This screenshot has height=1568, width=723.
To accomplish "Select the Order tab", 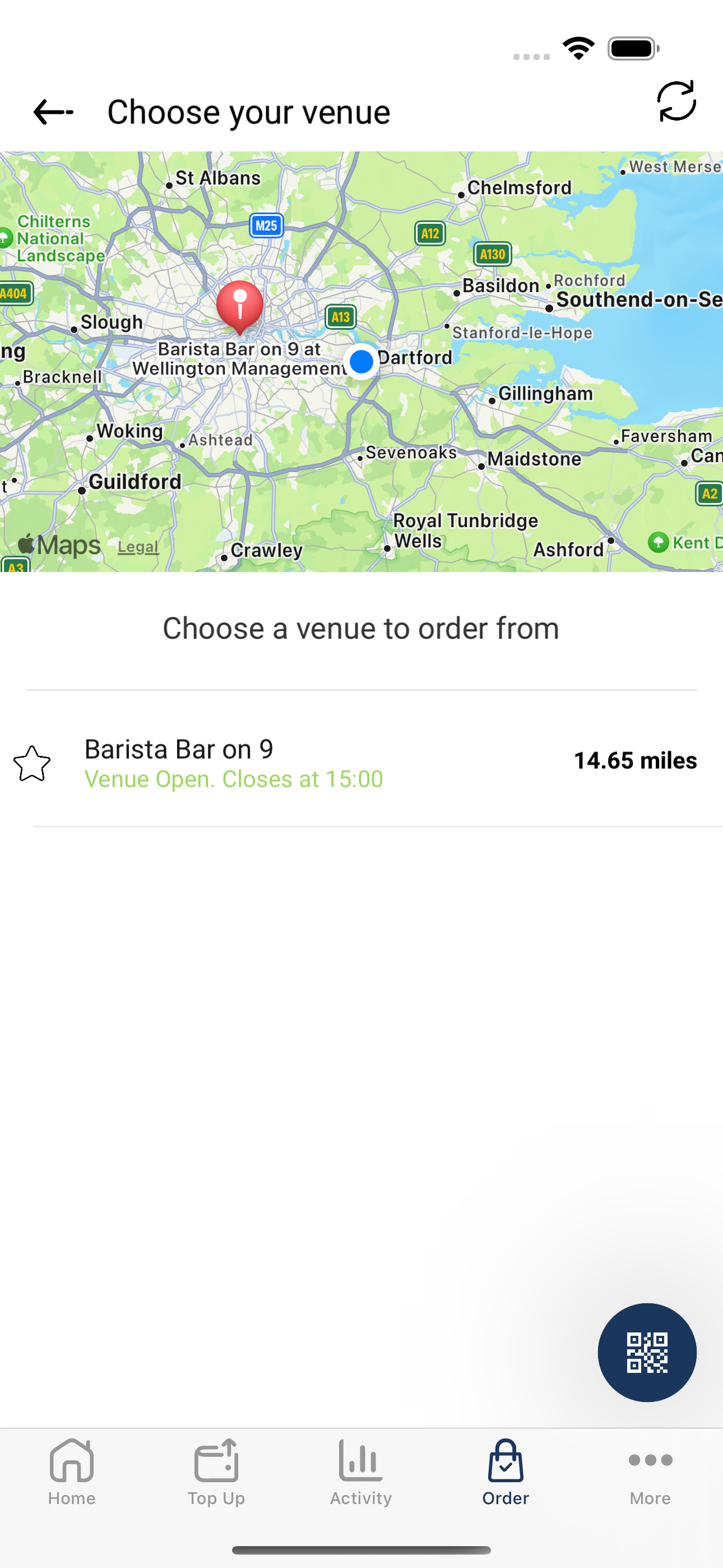I will (x=506, y=1472).
